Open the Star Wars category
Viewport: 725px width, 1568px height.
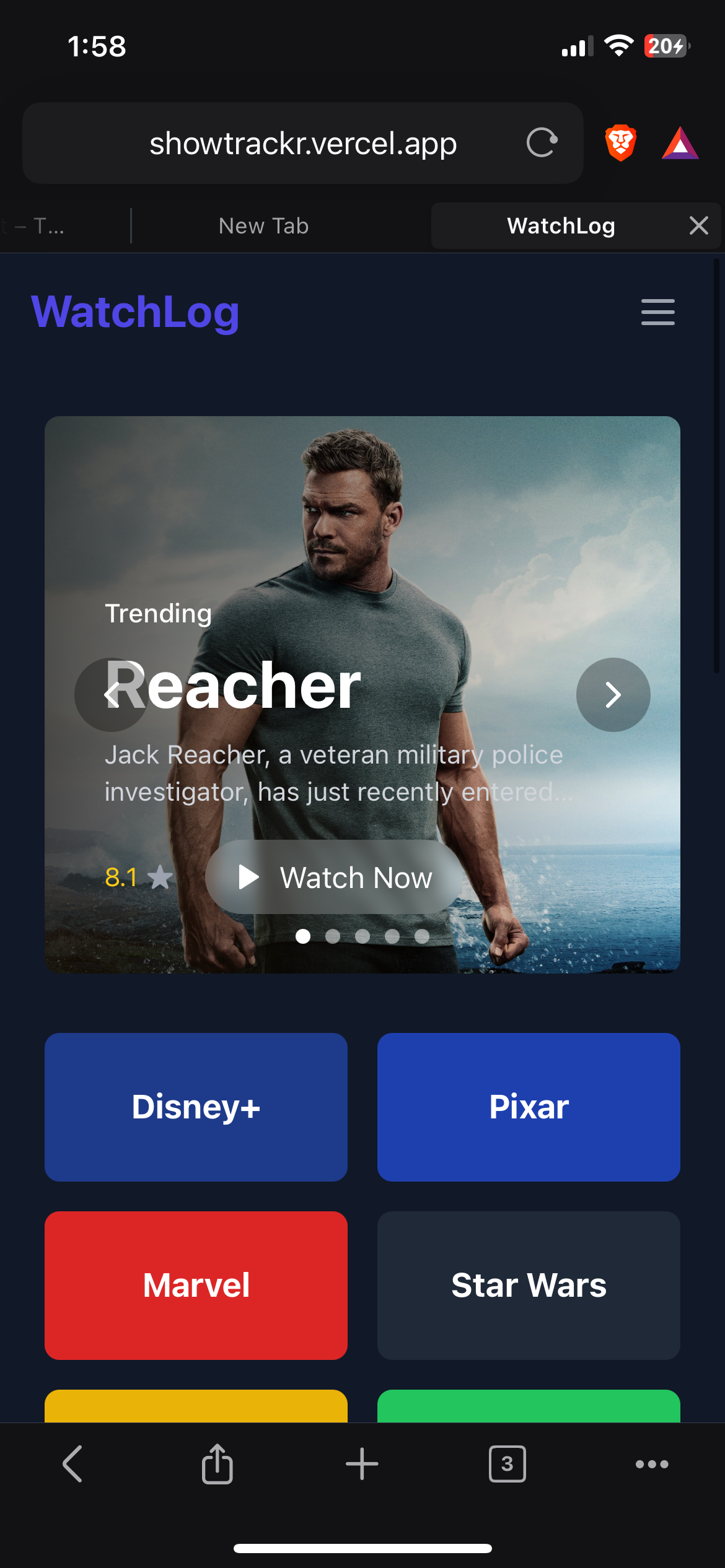click(529, 1285)
